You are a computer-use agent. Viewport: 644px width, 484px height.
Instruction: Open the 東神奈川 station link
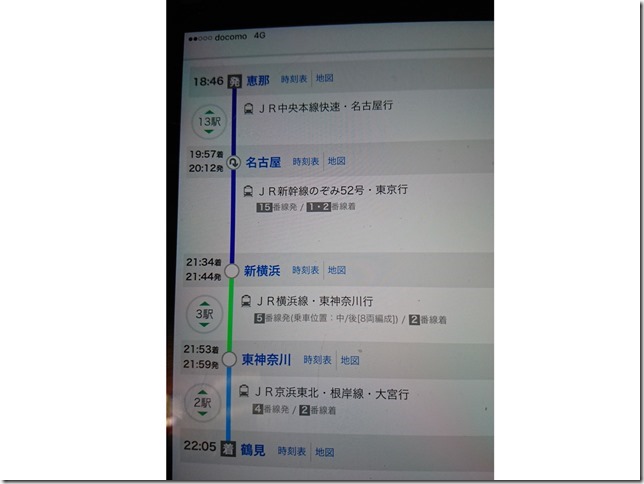[266, 359]
